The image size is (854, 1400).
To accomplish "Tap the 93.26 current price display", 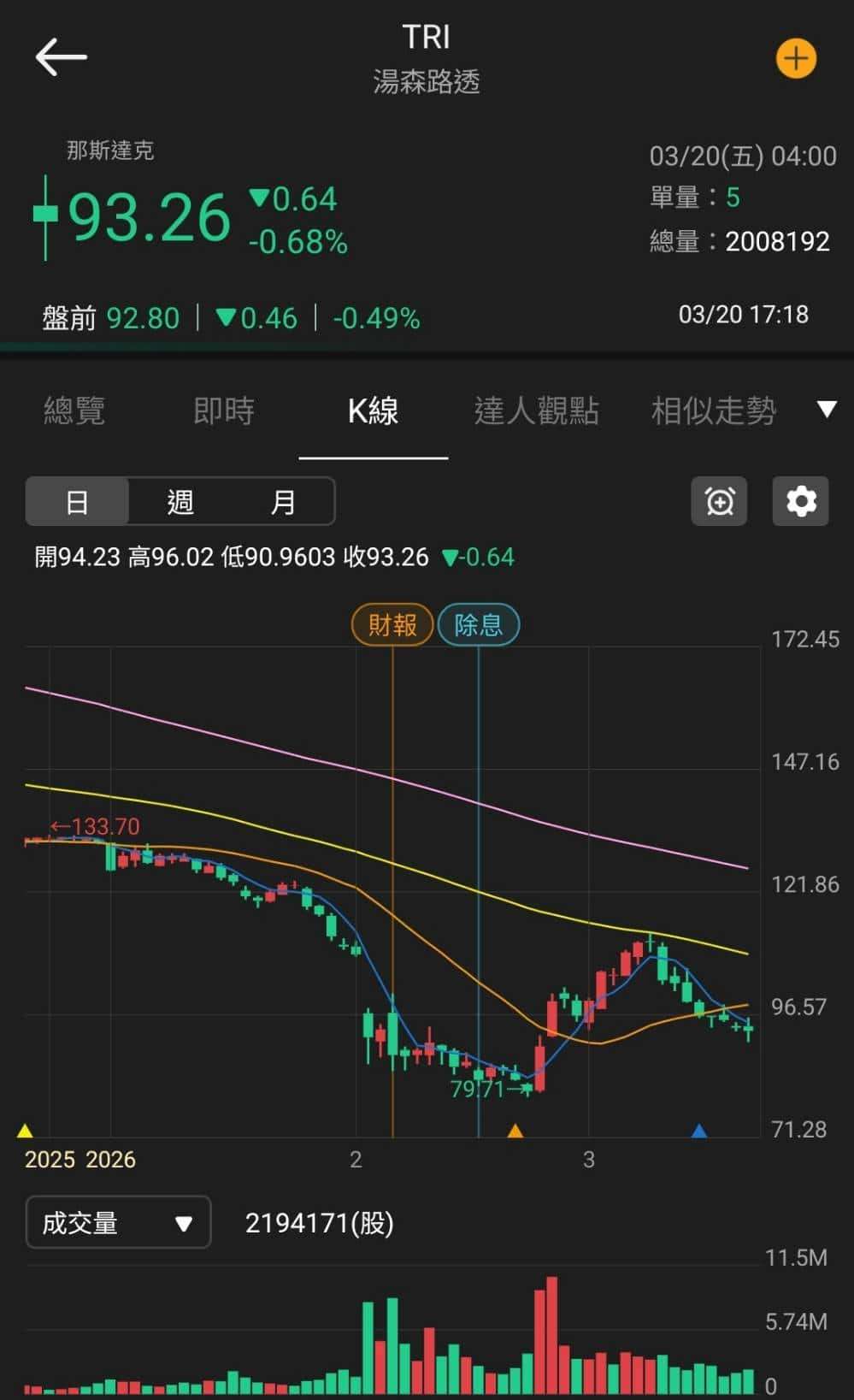I will tap(150, 218).
